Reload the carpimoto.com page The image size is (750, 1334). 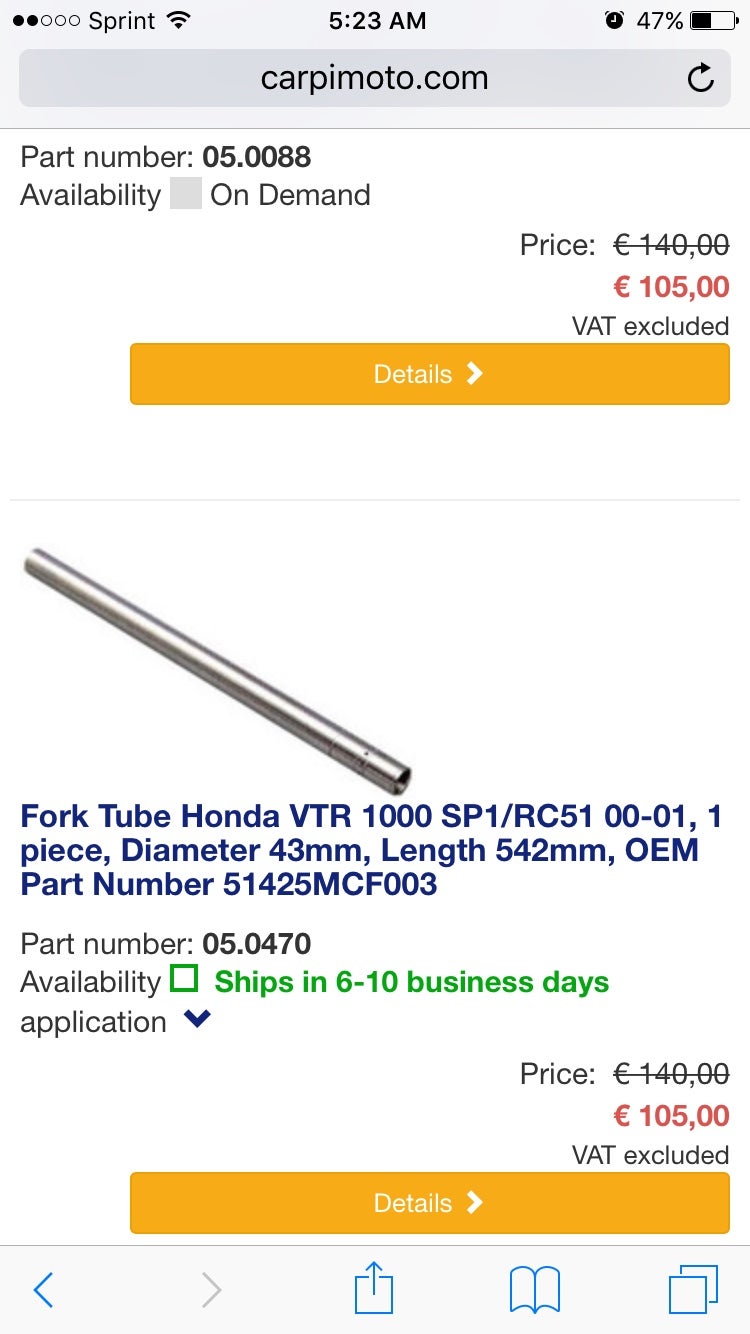(701, 76)
